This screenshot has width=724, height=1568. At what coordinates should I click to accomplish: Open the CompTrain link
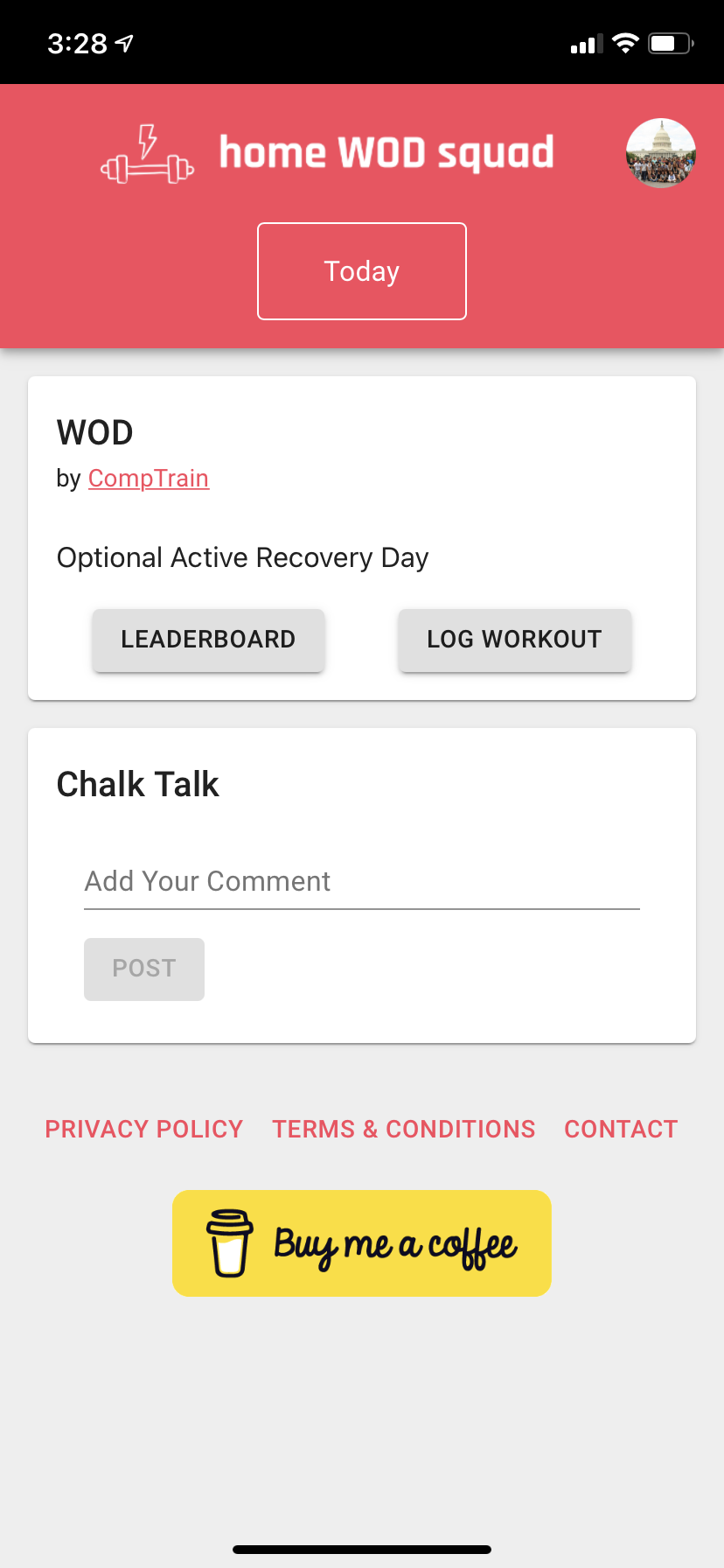149,479
